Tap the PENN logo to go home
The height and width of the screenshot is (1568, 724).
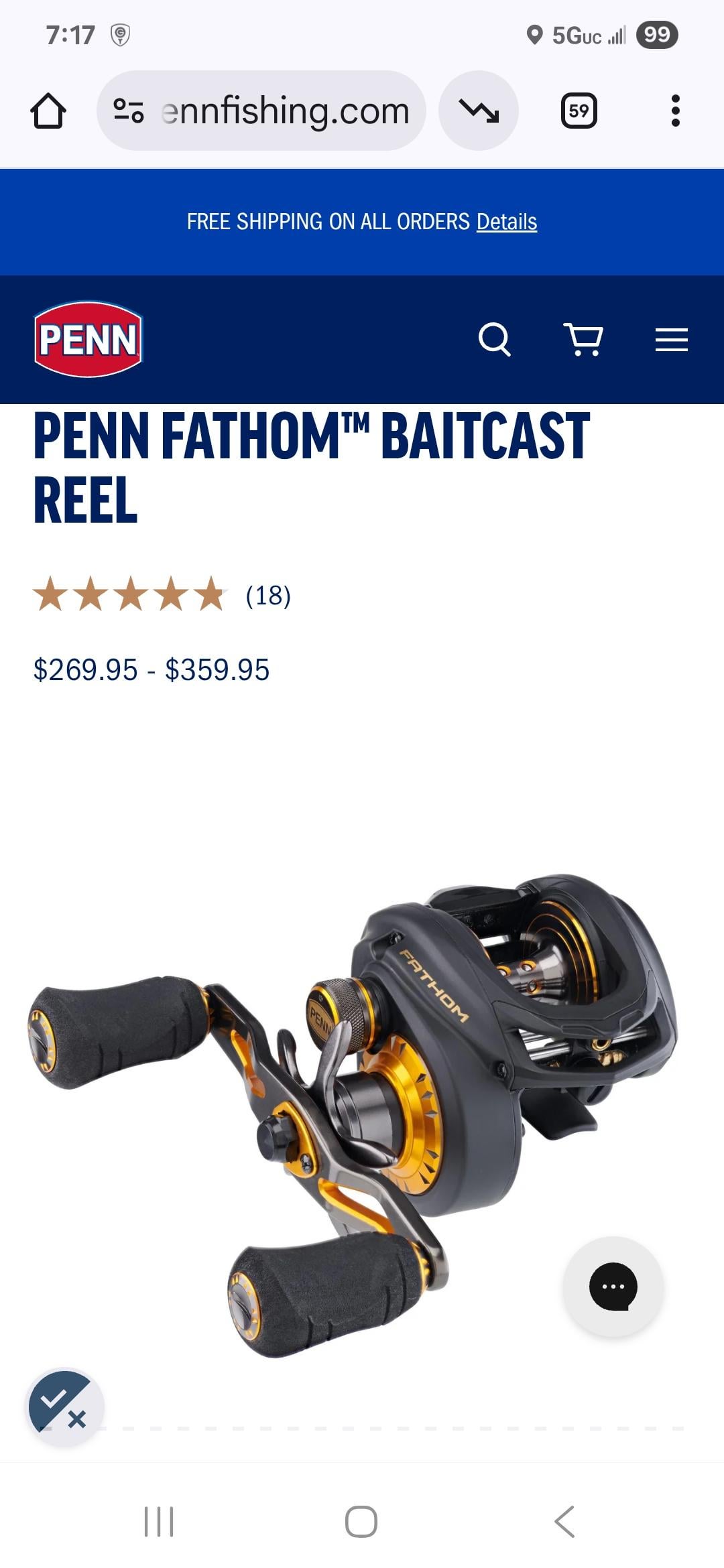click(x=88, y=339)
